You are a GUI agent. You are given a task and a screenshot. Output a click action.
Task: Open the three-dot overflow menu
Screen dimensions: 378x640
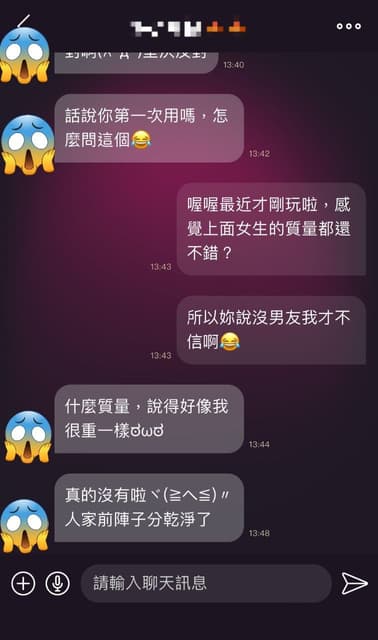click(349, 26)
